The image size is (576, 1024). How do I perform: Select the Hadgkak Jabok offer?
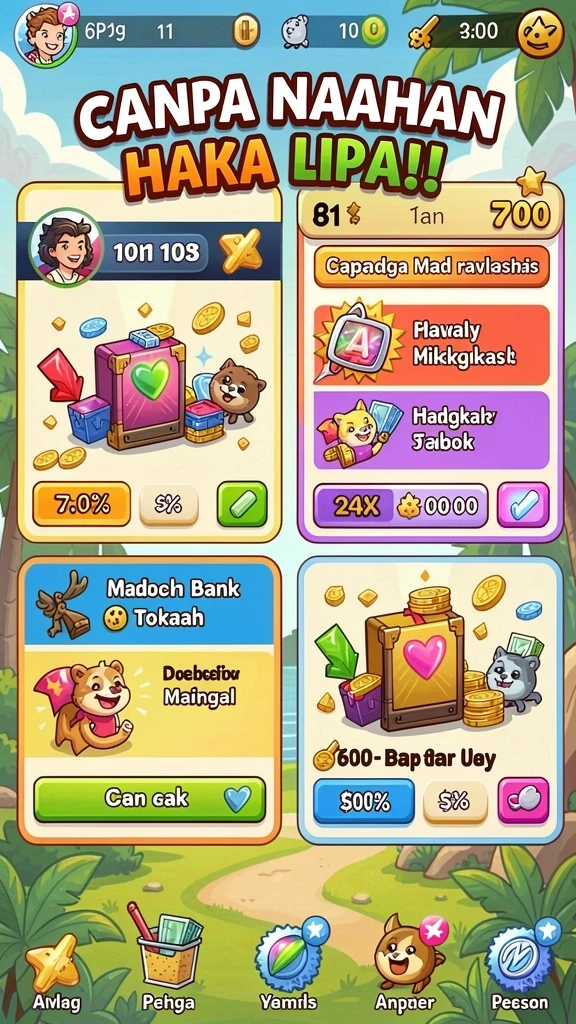click(x=432, y=430)
